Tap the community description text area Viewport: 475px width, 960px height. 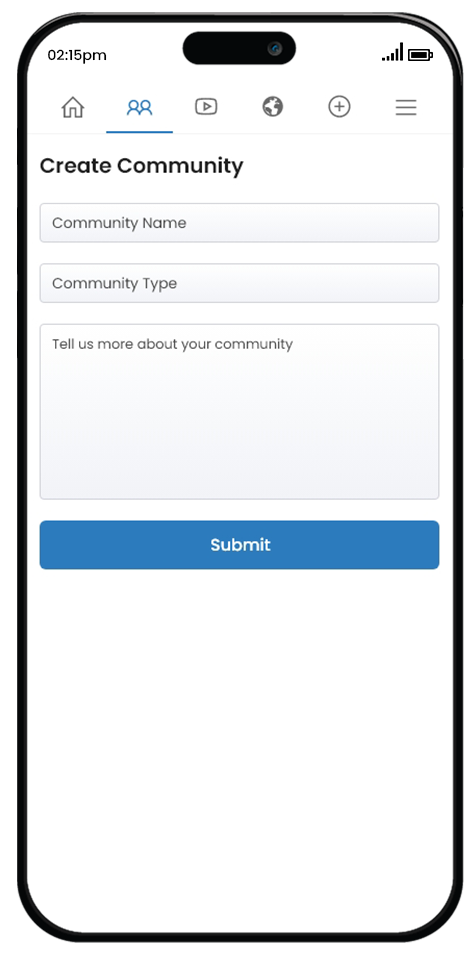239,411
